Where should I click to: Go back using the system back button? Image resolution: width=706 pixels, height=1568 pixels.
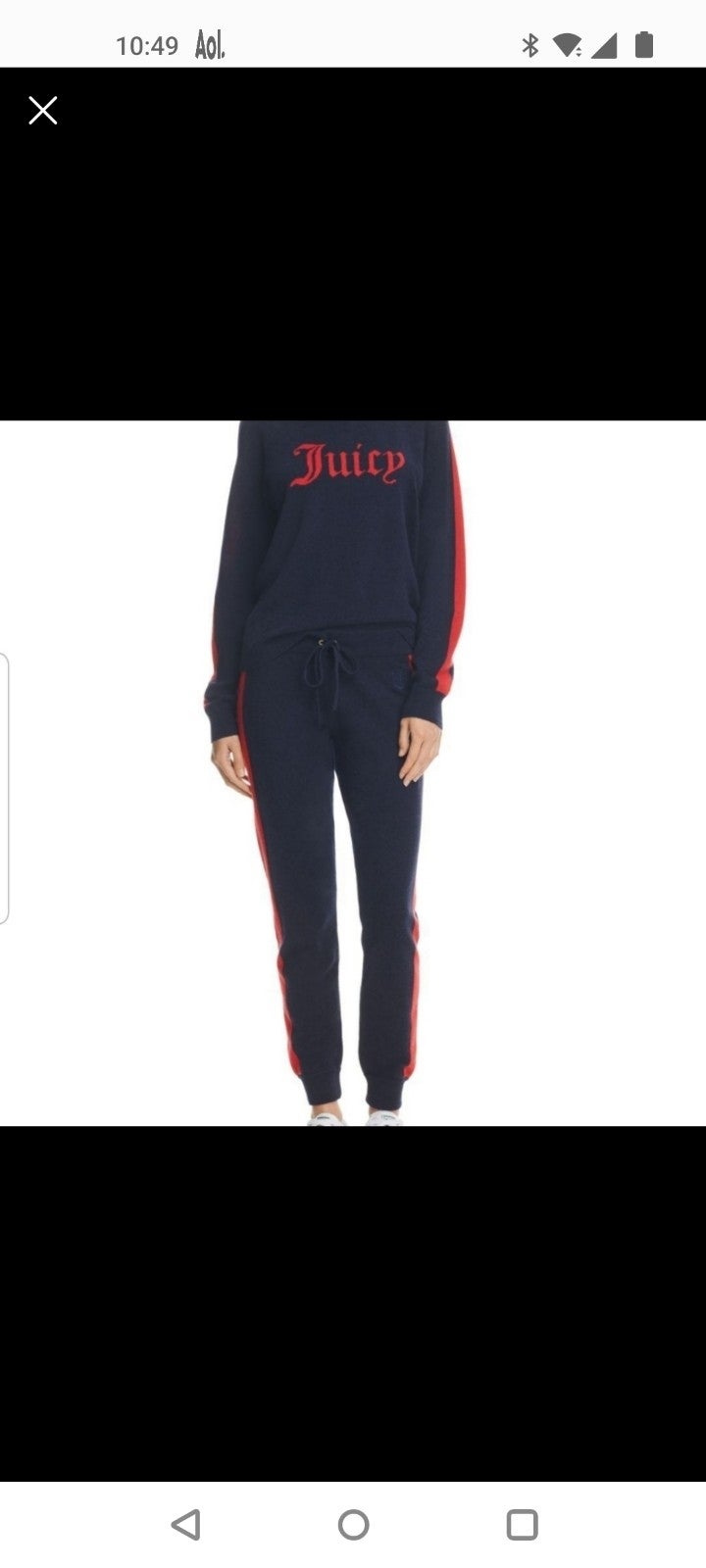tap(185, 1525)
